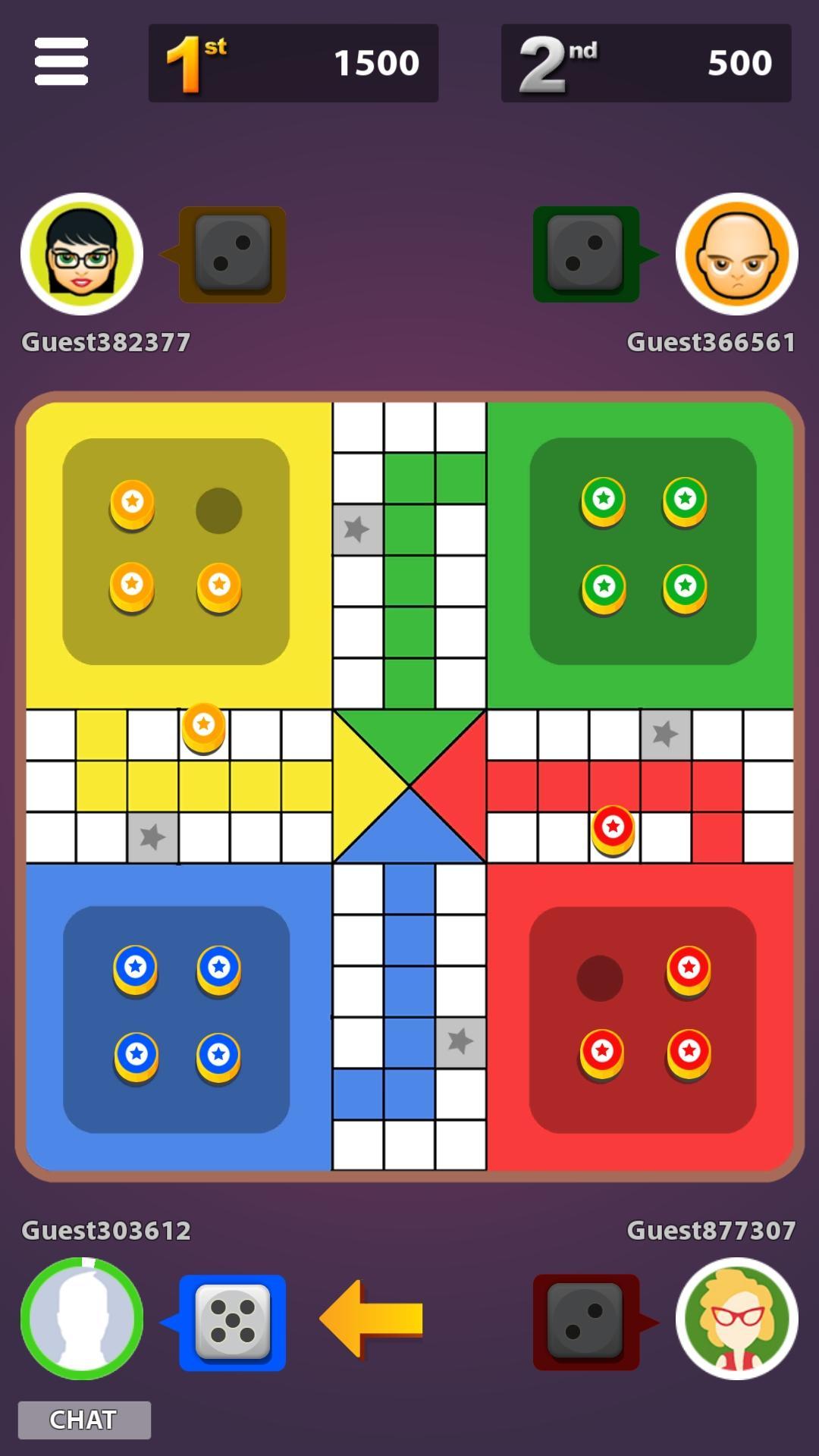View Guest303612's own avatar
Screen dimensions: 819x1456
pyautogui.click(x=82, y=1319)
